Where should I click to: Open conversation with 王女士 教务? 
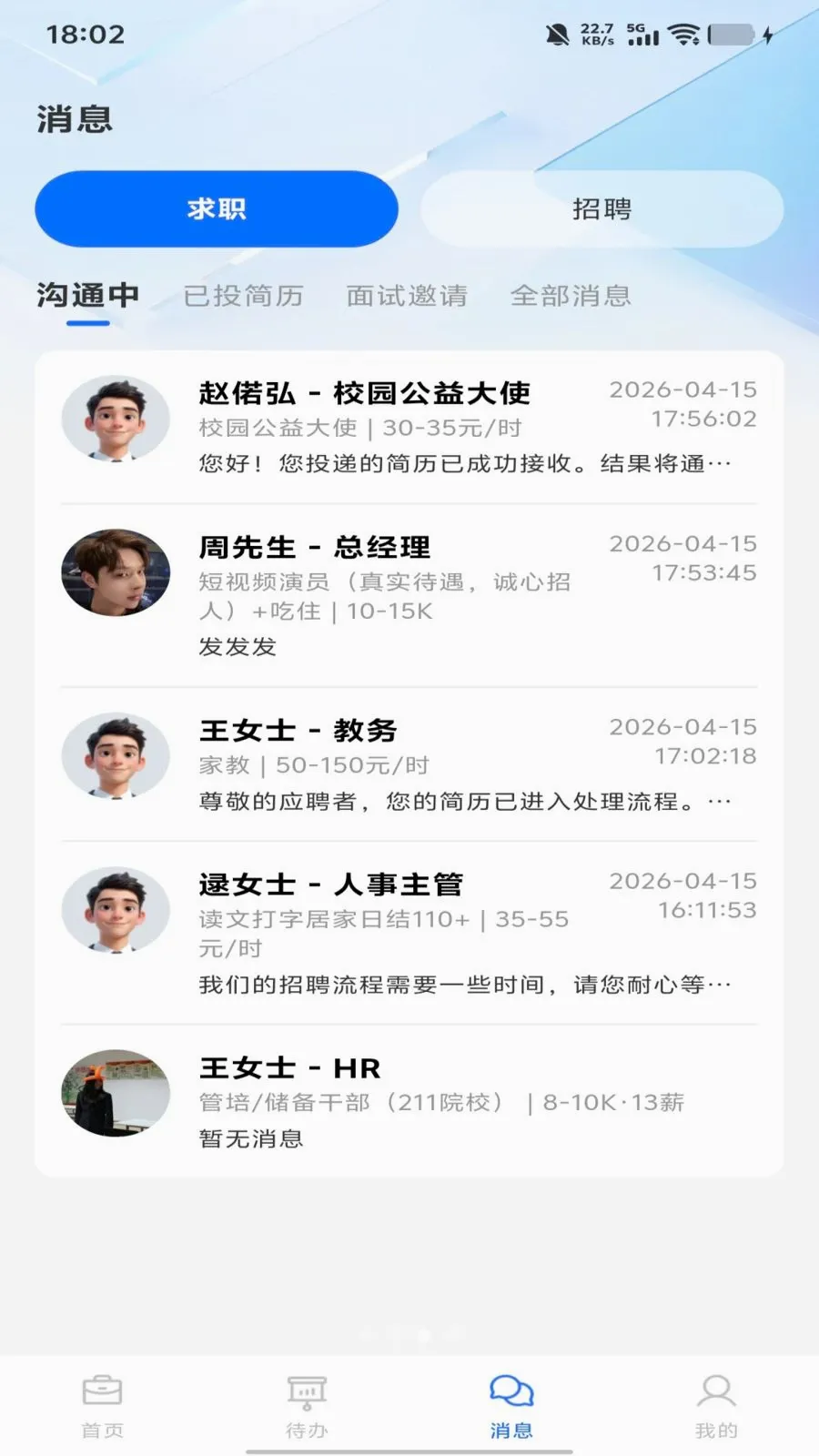[x=409, y=764]
